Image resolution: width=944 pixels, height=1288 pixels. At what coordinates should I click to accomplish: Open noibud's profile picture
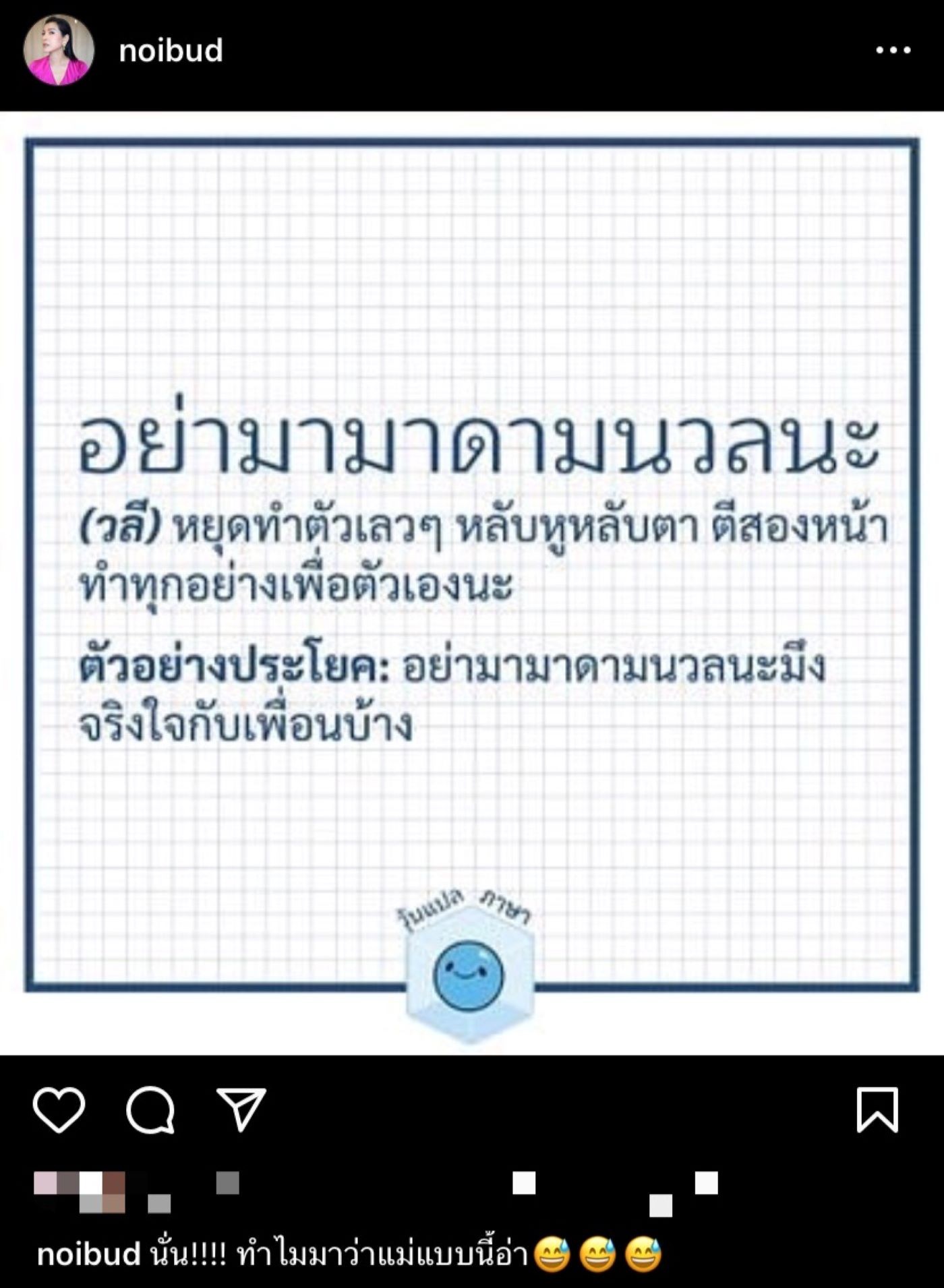coord(59,51)
